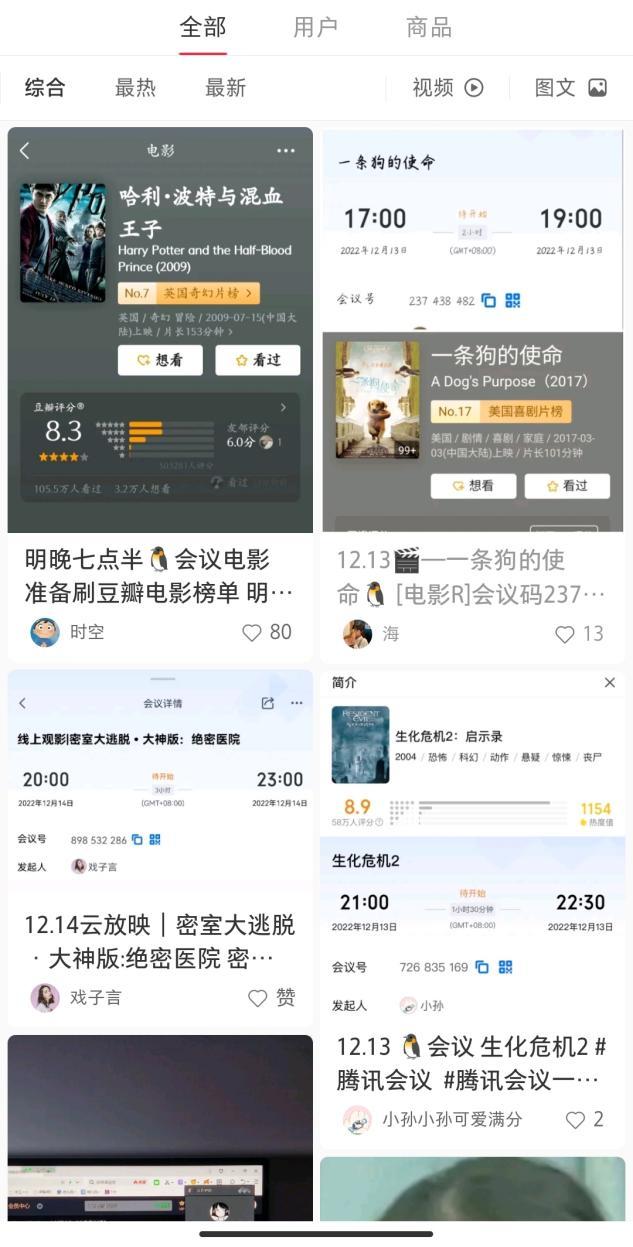Open 戏子言's profile
This screenshot has width=633, height=1247.
point(45,998)
